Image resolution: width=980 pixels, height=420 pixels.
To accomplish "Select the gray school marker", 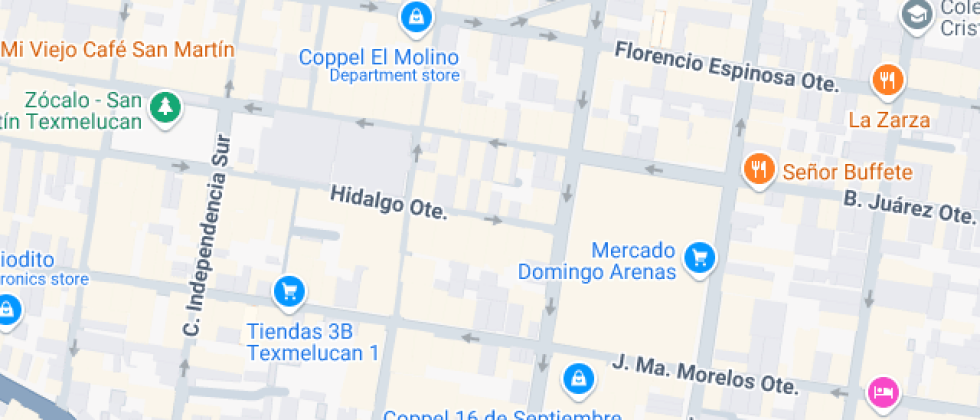I will [x=916, y=14].
